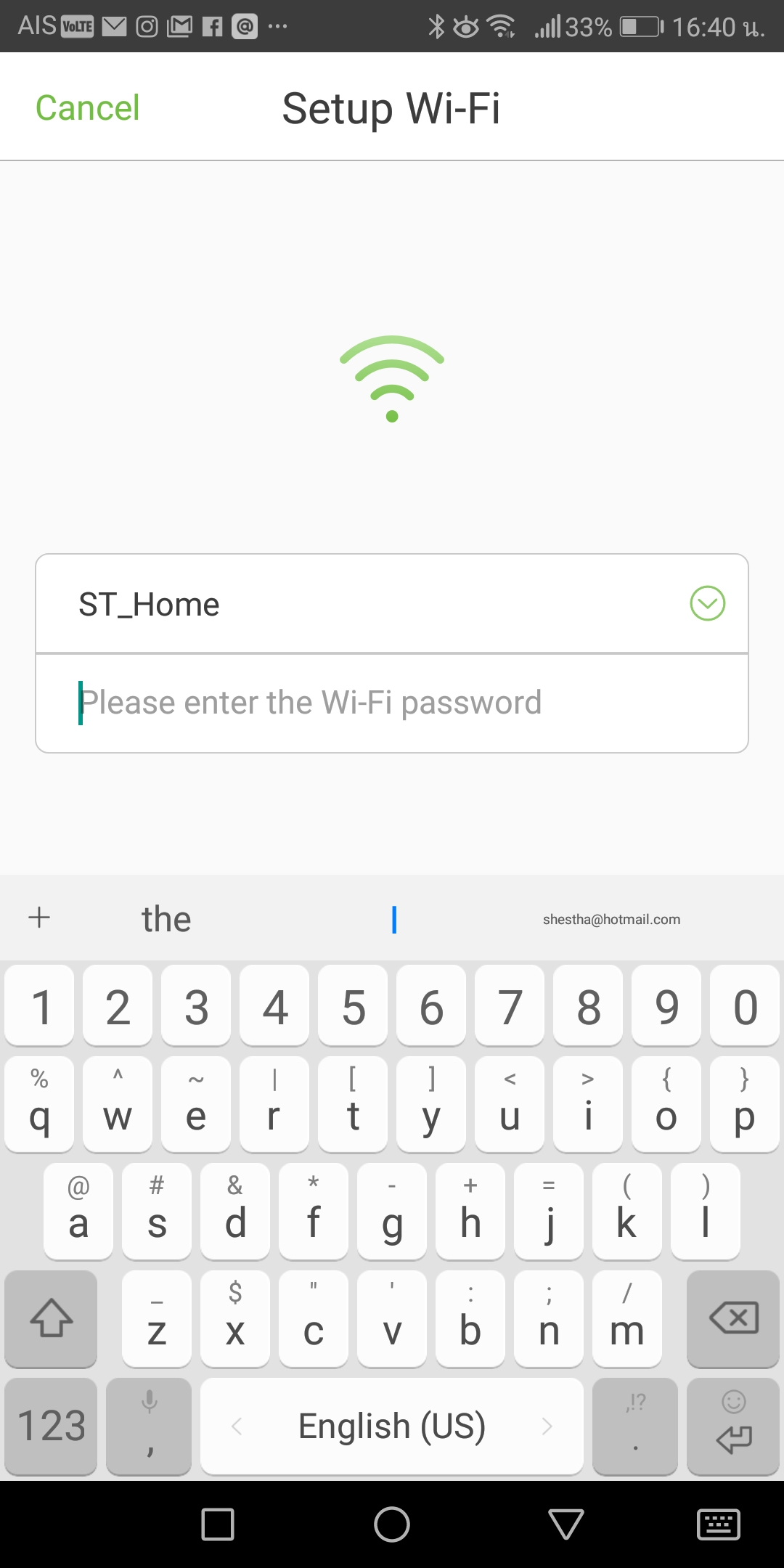
Task: Choose the word suggestion "the"
Action: click(166, 919)
